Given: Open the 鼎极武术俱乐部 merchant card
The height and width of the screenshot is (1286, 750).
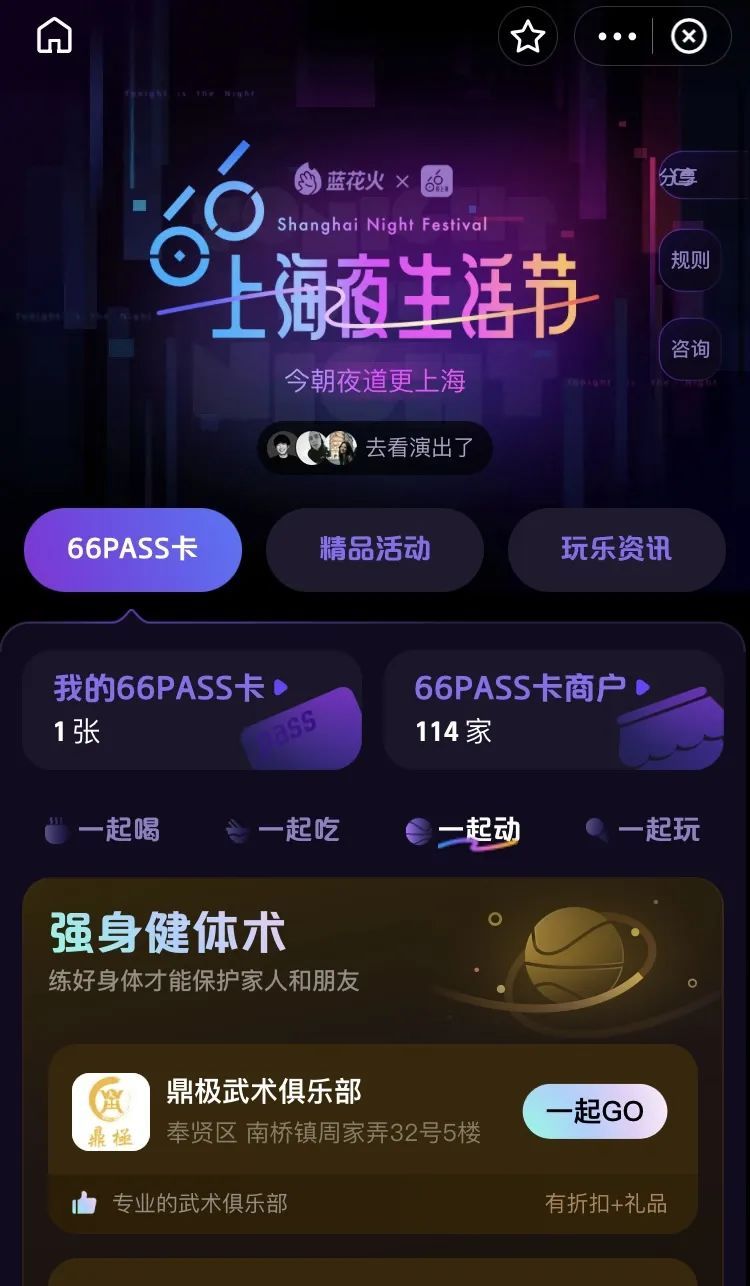Looking at the screenshot, I should [300, 1111].
